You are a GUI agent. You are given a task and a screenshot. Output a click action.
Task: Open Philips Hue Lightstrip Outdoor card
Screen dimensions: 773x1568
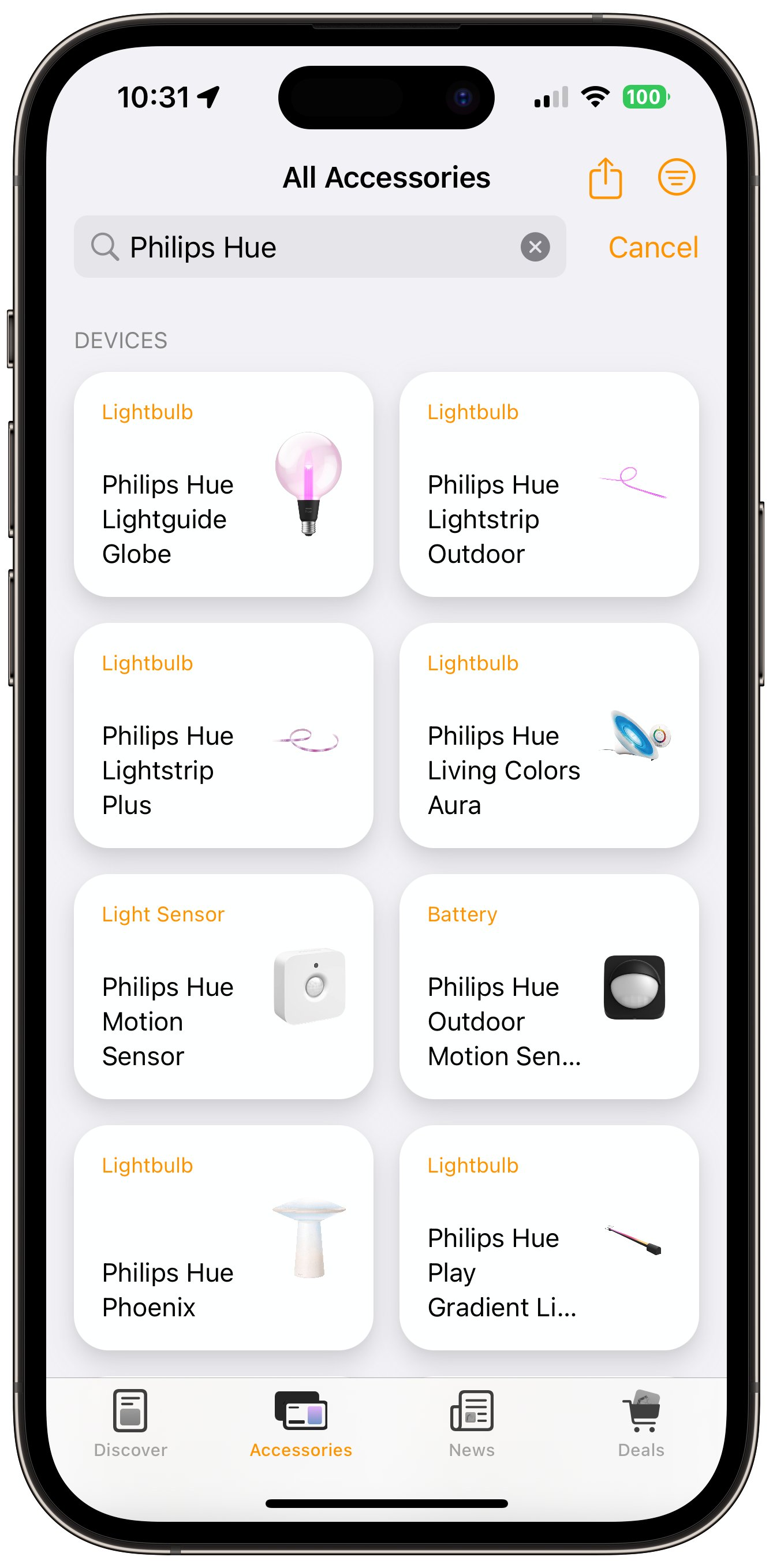tap(548, 484)
